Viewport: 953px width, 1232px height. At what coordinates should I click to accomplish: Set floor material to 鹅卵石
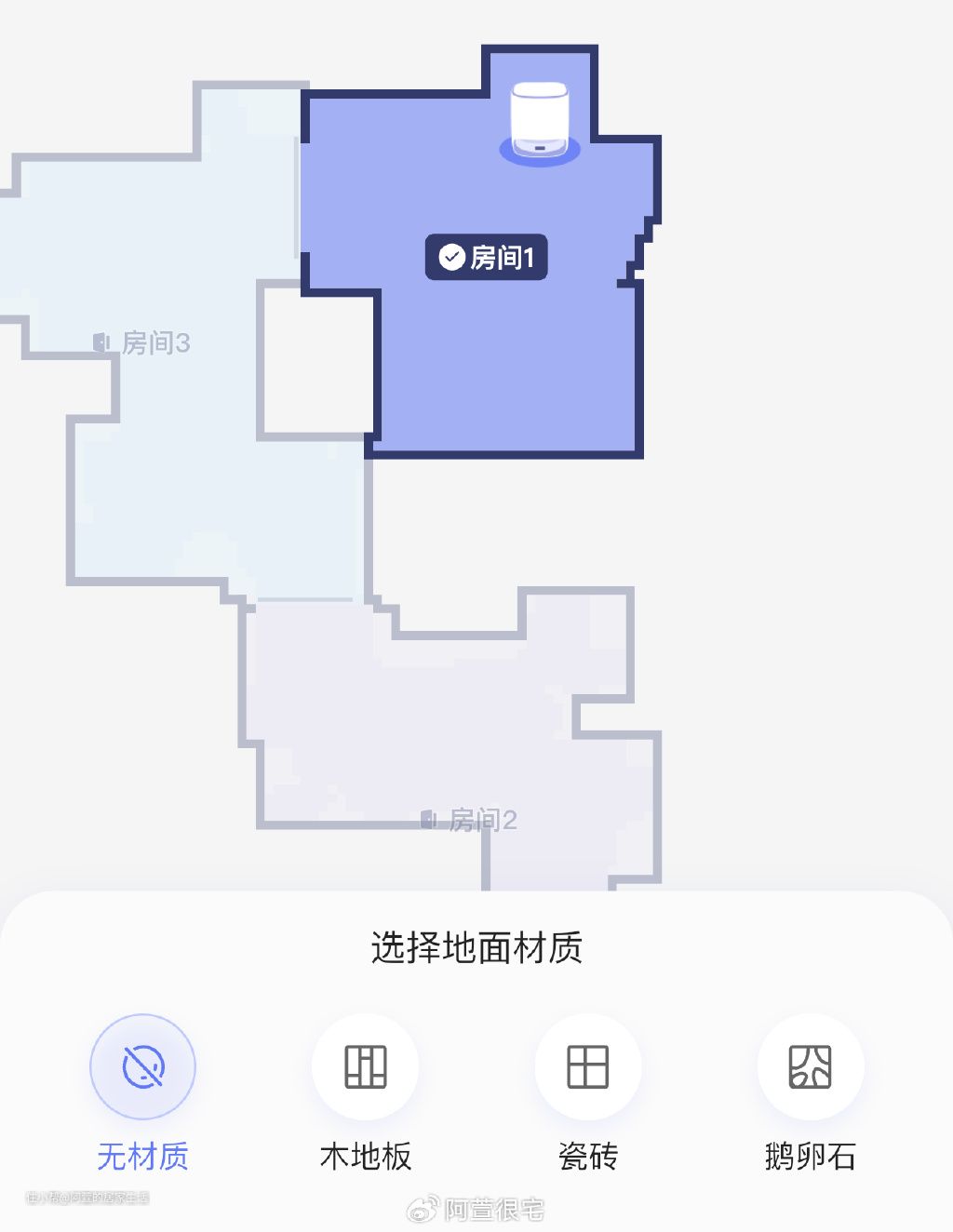(x=810, y=1066)
